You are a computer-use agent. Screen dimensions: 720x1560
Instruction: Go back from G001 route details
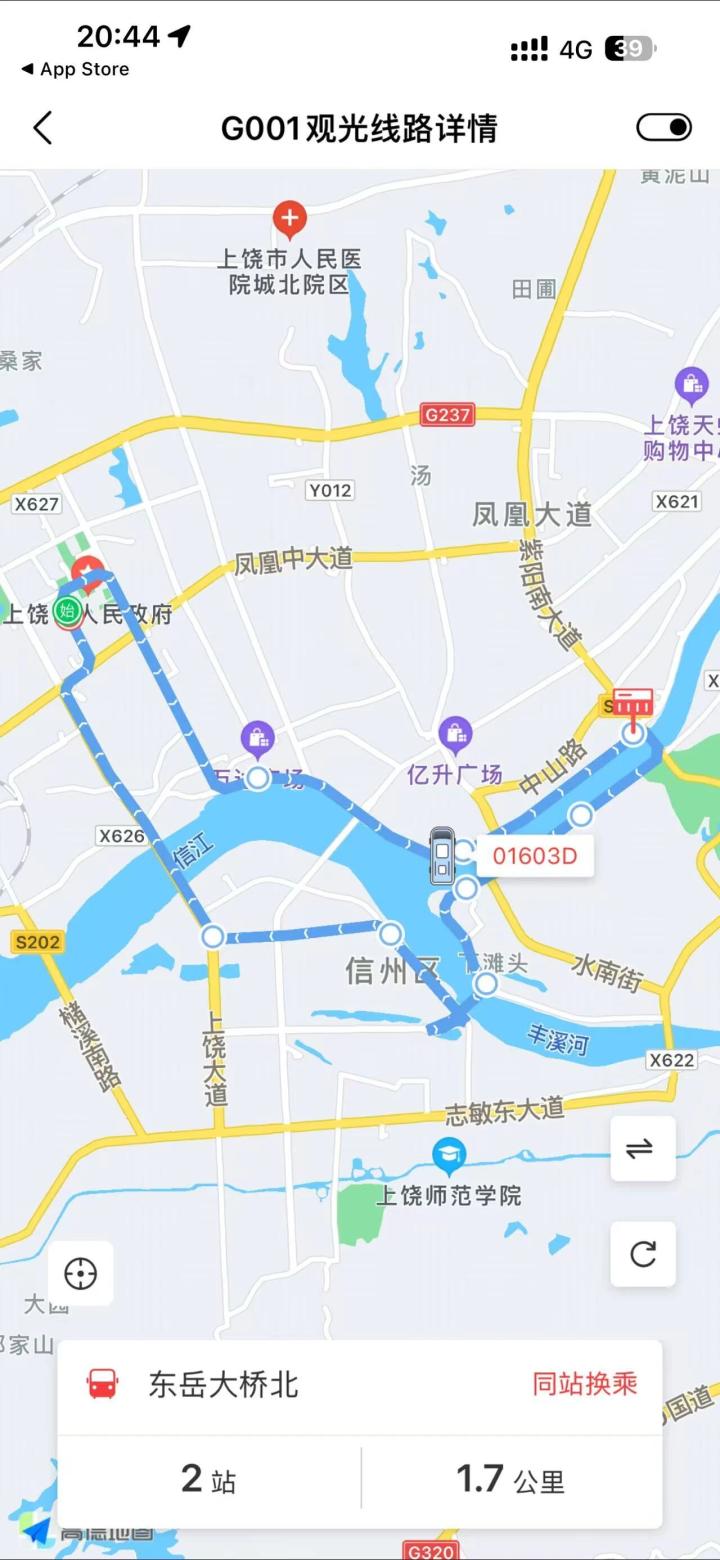click(x=42, y=128)
